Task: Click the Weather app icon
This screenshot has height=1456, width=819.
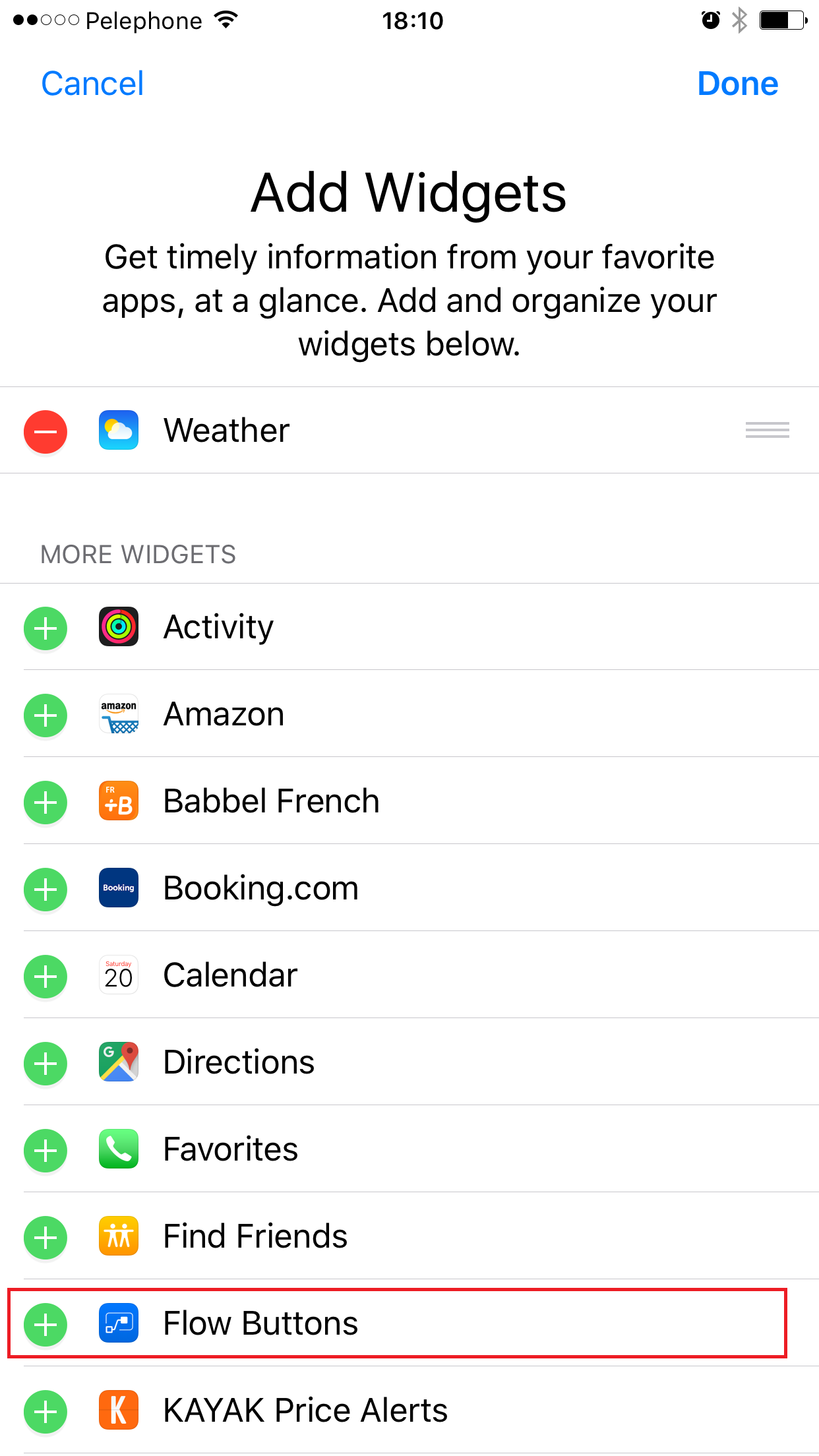Action: coord(119,430)
